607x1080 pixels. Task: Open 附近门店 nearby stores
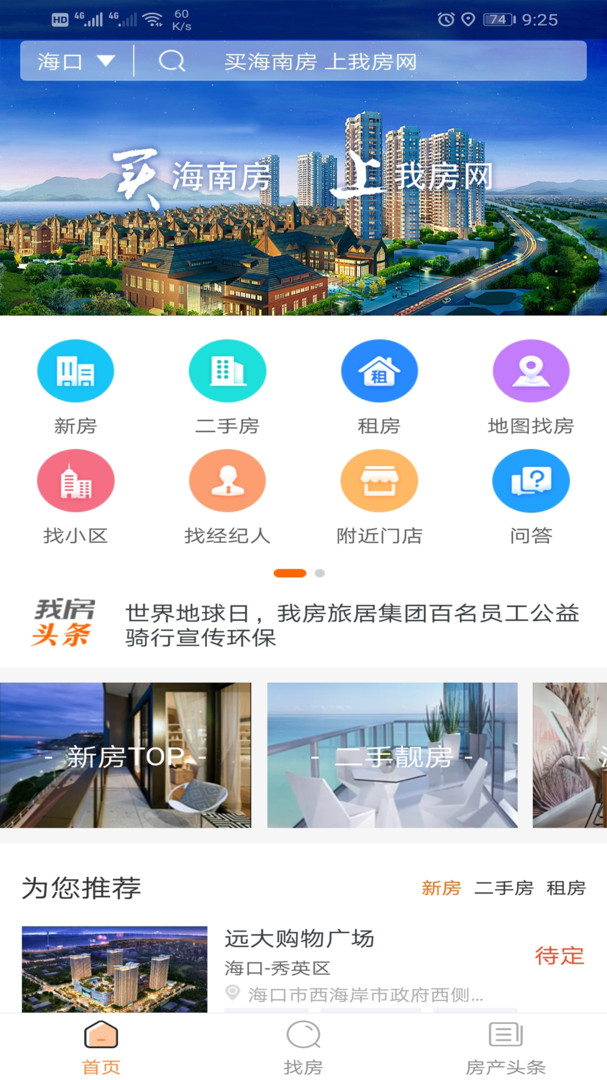tap(379, 496)
